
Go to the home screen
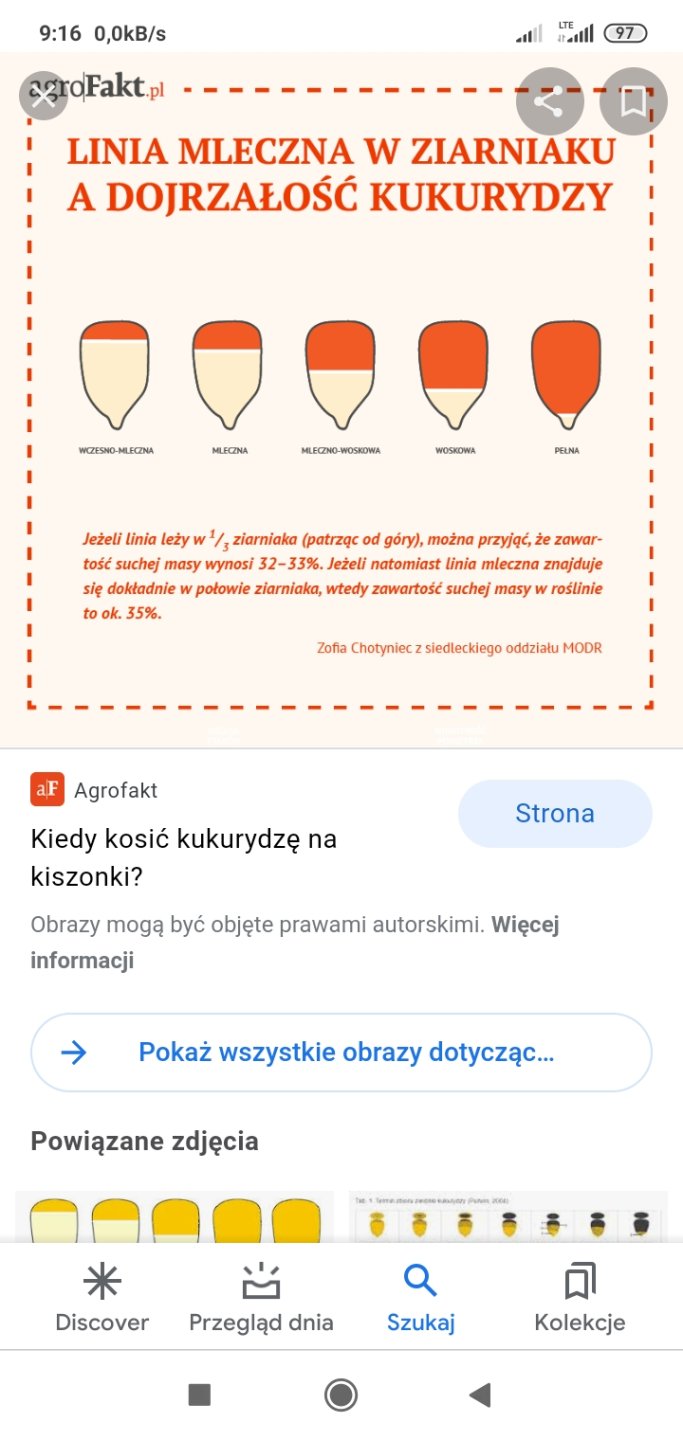(x=341, y=1394)
